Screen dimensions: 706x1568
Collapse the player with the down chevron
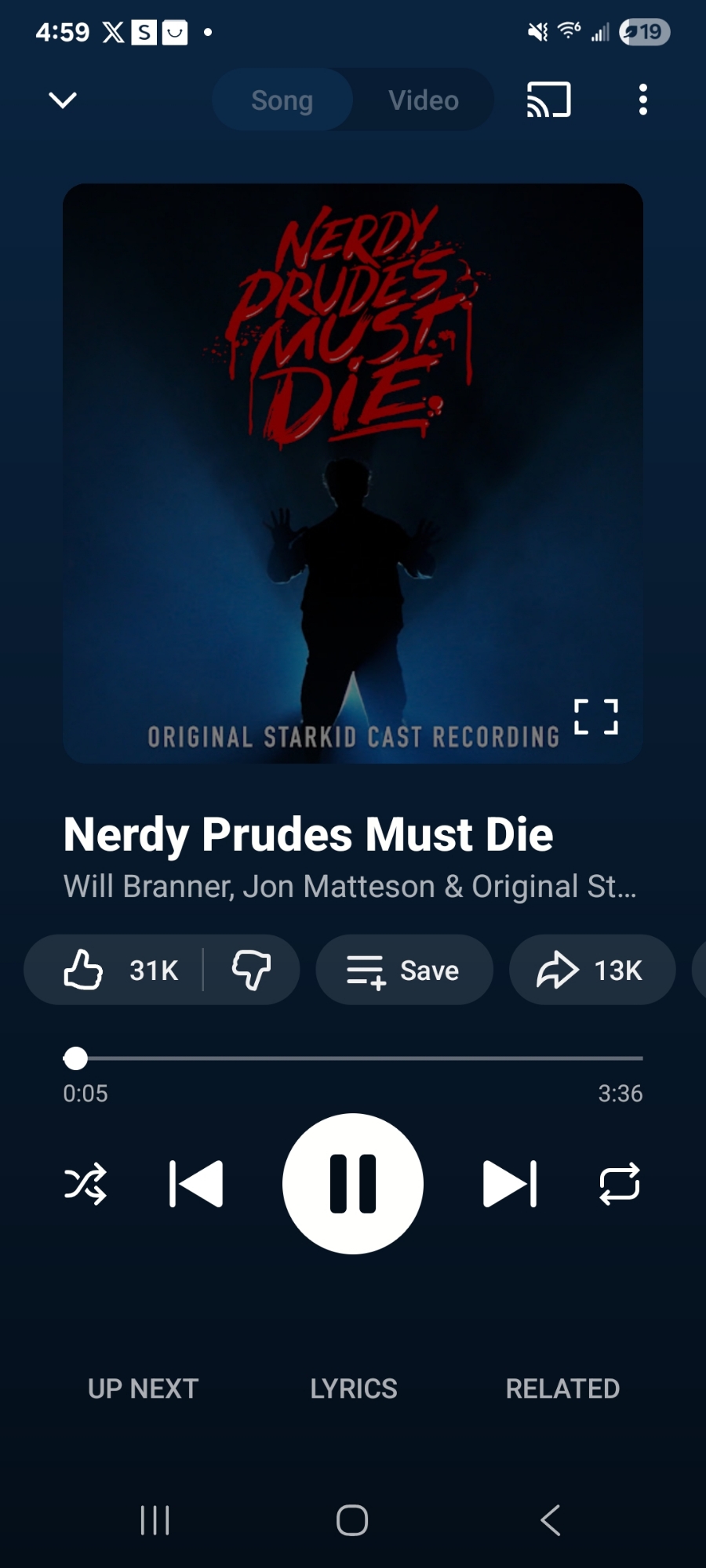(63, 100)
